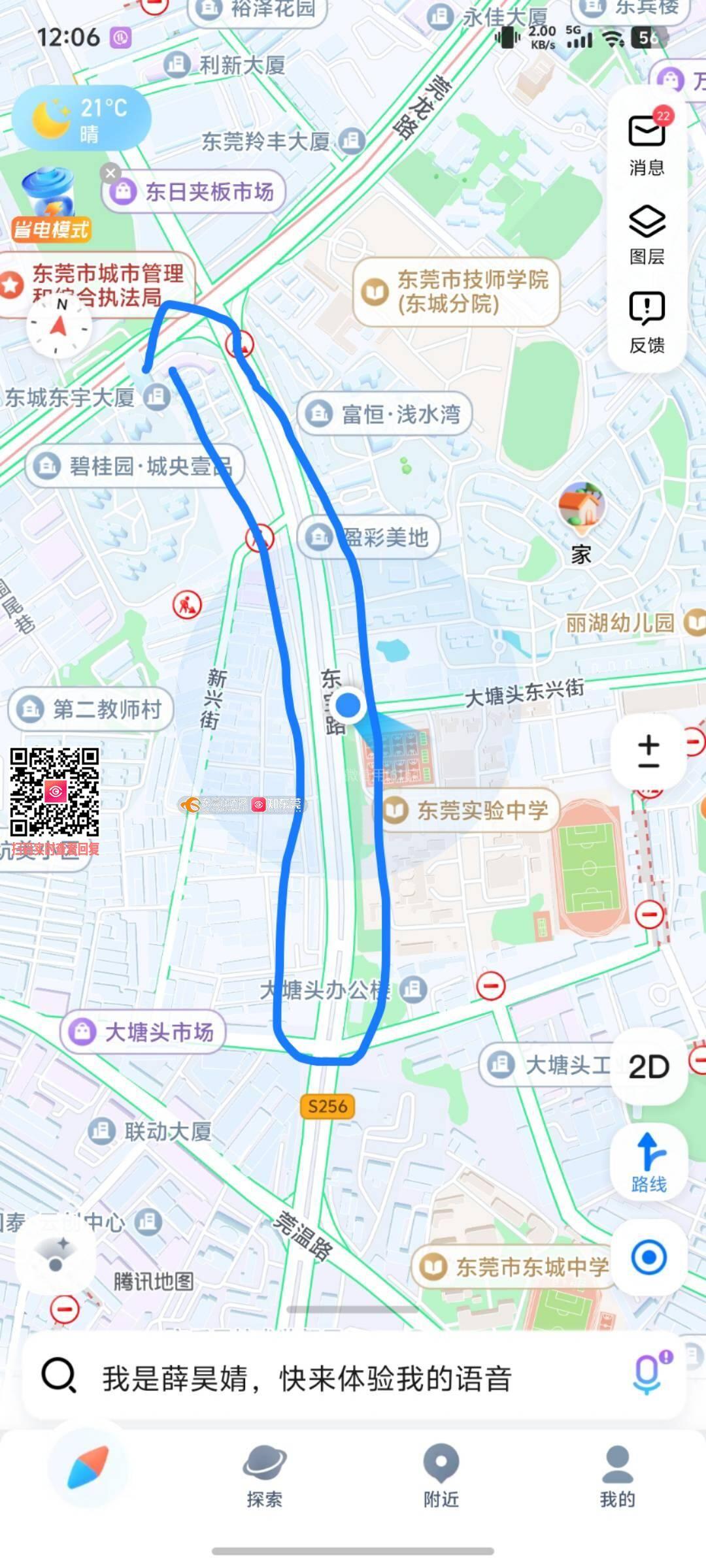This screenshot has width=706, height=1568.
Task: Reset map orientation with the compass
Action: [x=59, y=326]
